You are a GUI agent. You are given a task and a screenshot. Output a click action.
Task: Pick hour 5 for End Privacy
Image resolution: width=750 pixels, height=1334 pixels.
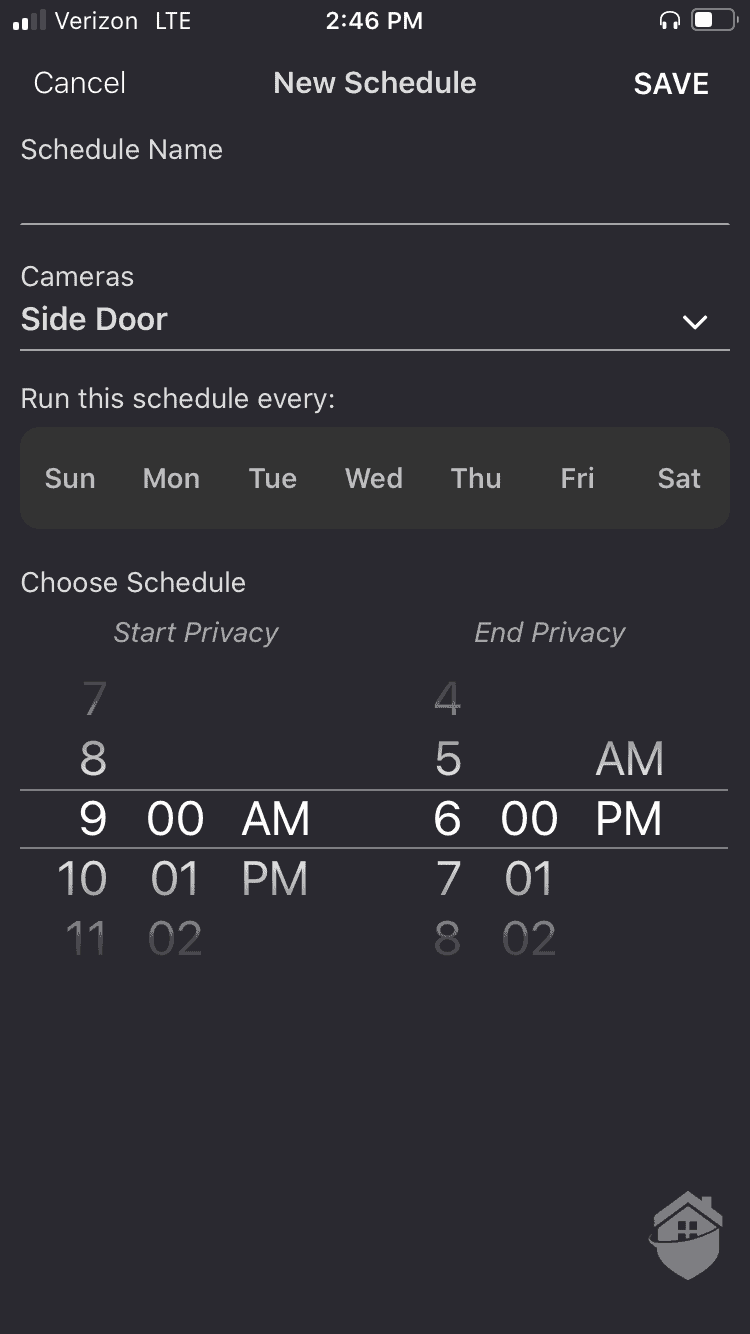[x=448, y=759]
